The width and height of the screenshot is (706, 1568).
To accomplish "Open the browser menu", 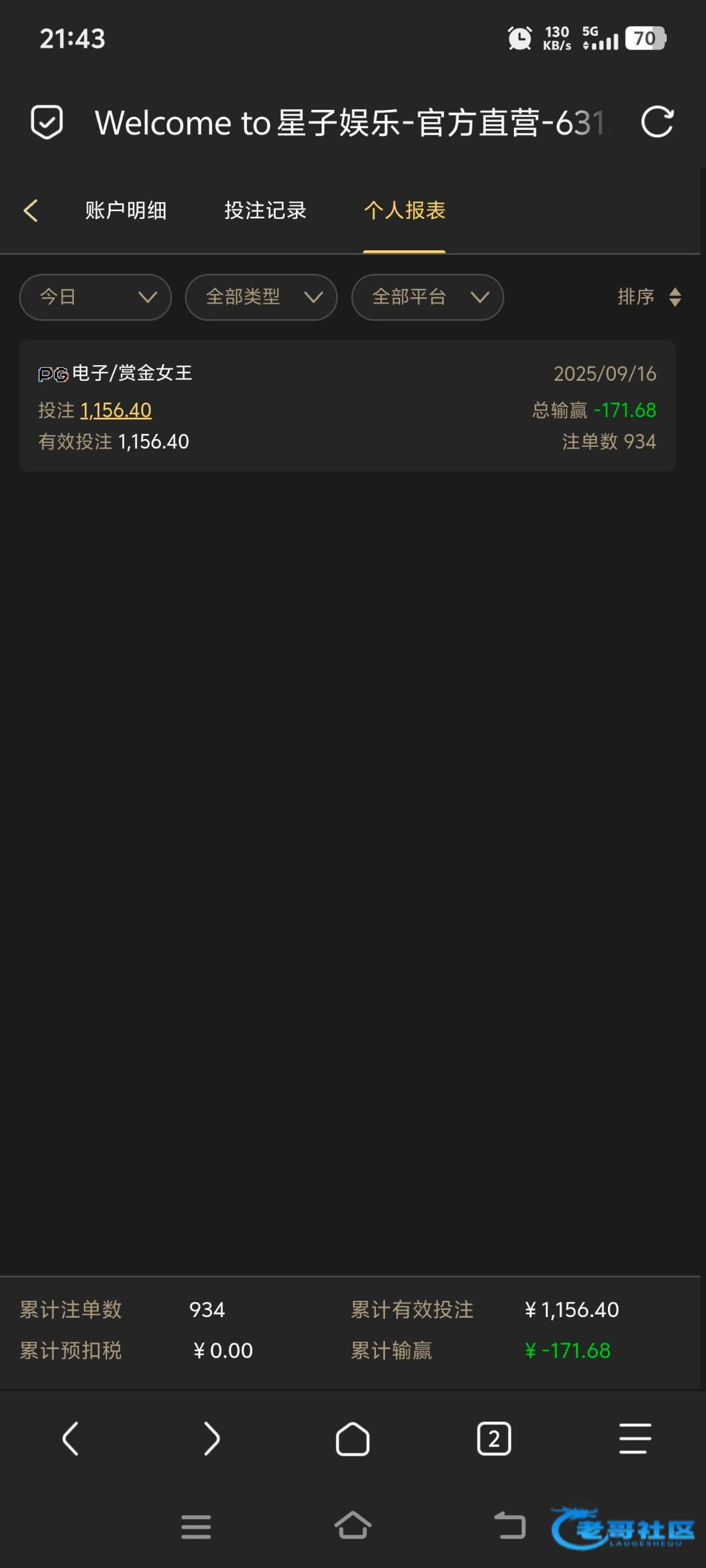I will click(x=635, y=1439).
